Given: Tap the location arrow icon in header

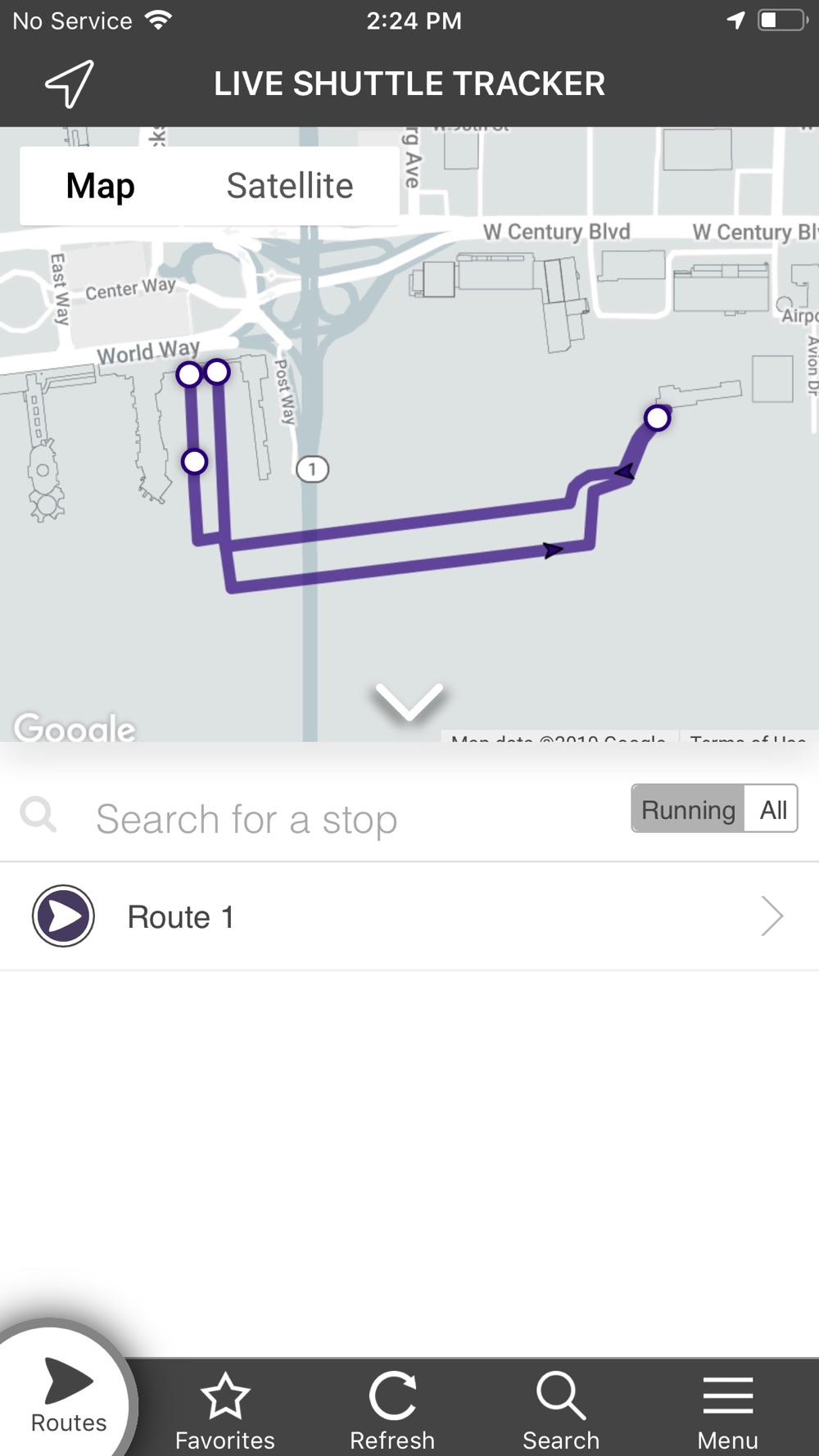Looking at the screenshot, I should 69,84.
